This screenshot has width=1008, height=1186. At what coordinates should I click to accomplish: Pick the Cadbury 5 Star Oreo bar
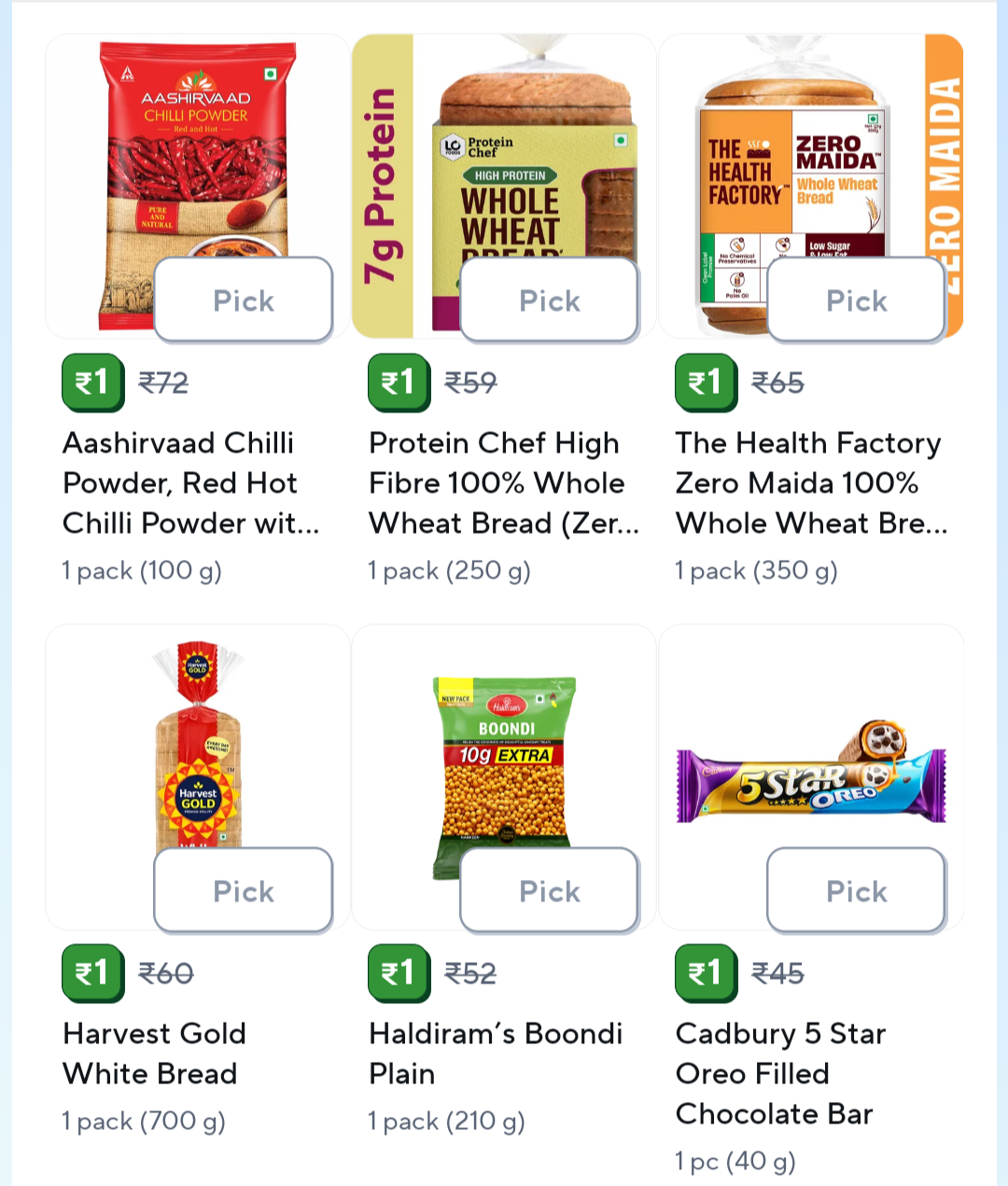click(856, 890)
